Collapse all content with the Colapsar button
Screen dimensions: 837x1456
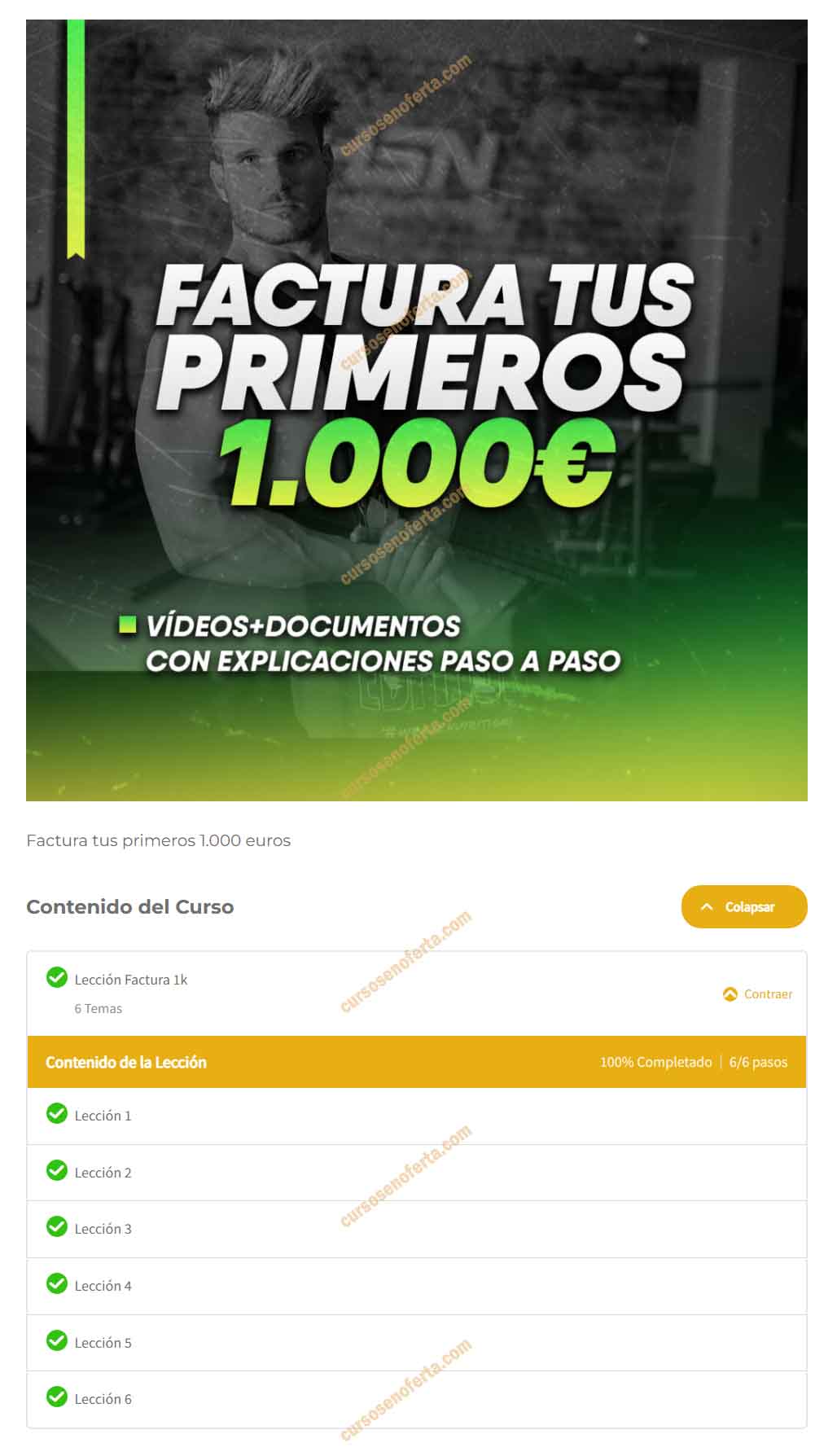pos(743,906)
